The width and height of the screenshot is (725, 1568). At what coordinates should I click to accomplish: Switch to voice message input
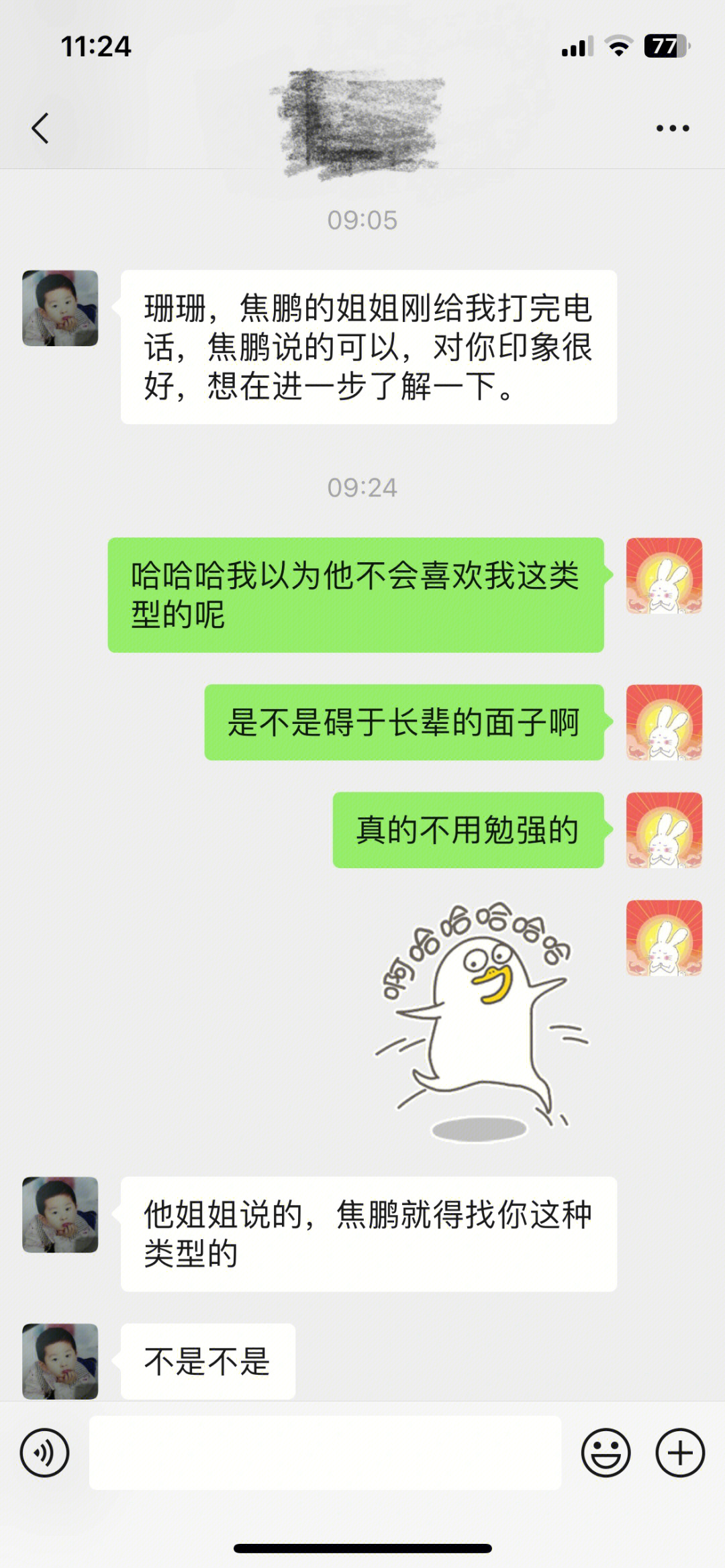point(44,1453)
